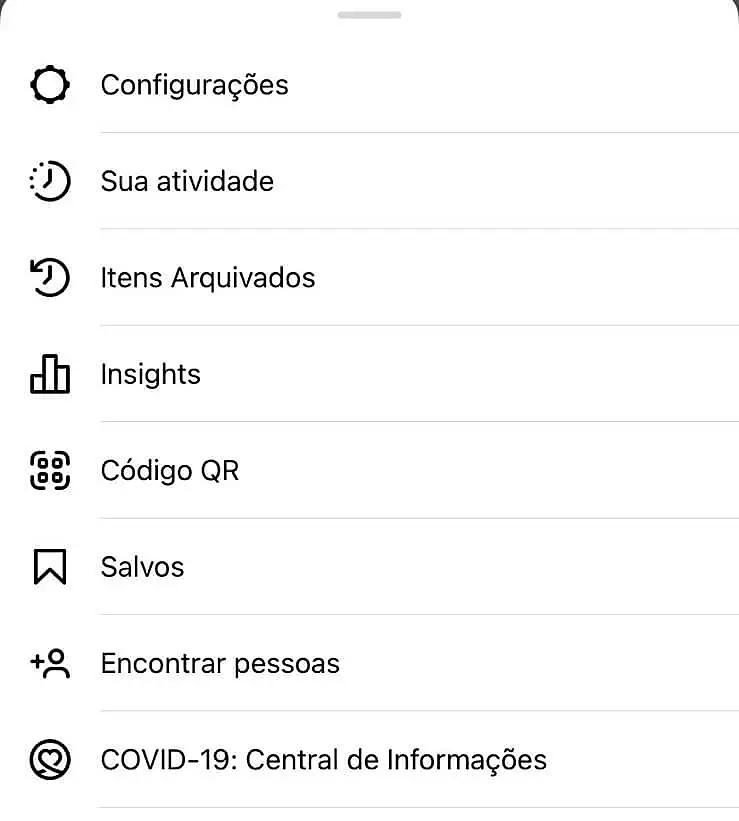Click the Itens Arquivados archive icon

49,278
